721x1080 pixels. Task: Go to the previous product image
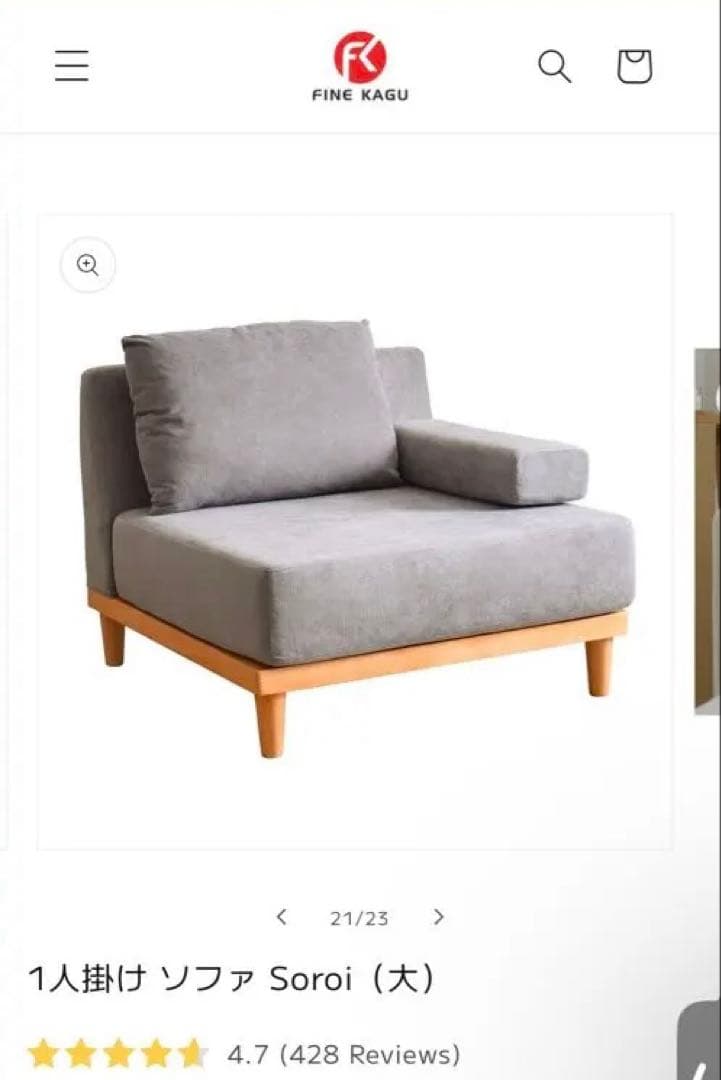point(282,917)
